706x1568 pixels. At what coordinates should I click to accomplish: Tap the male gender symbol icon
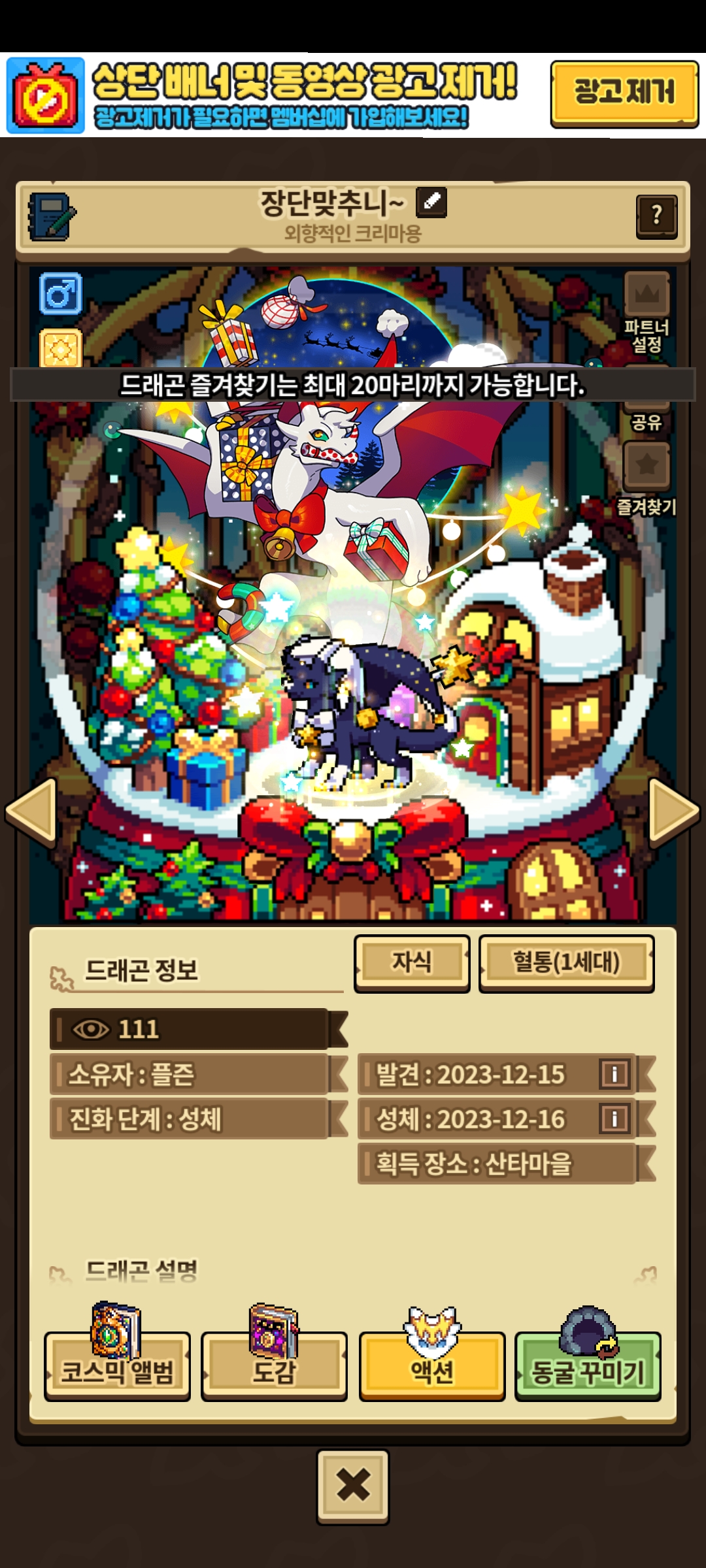point(60,294)
